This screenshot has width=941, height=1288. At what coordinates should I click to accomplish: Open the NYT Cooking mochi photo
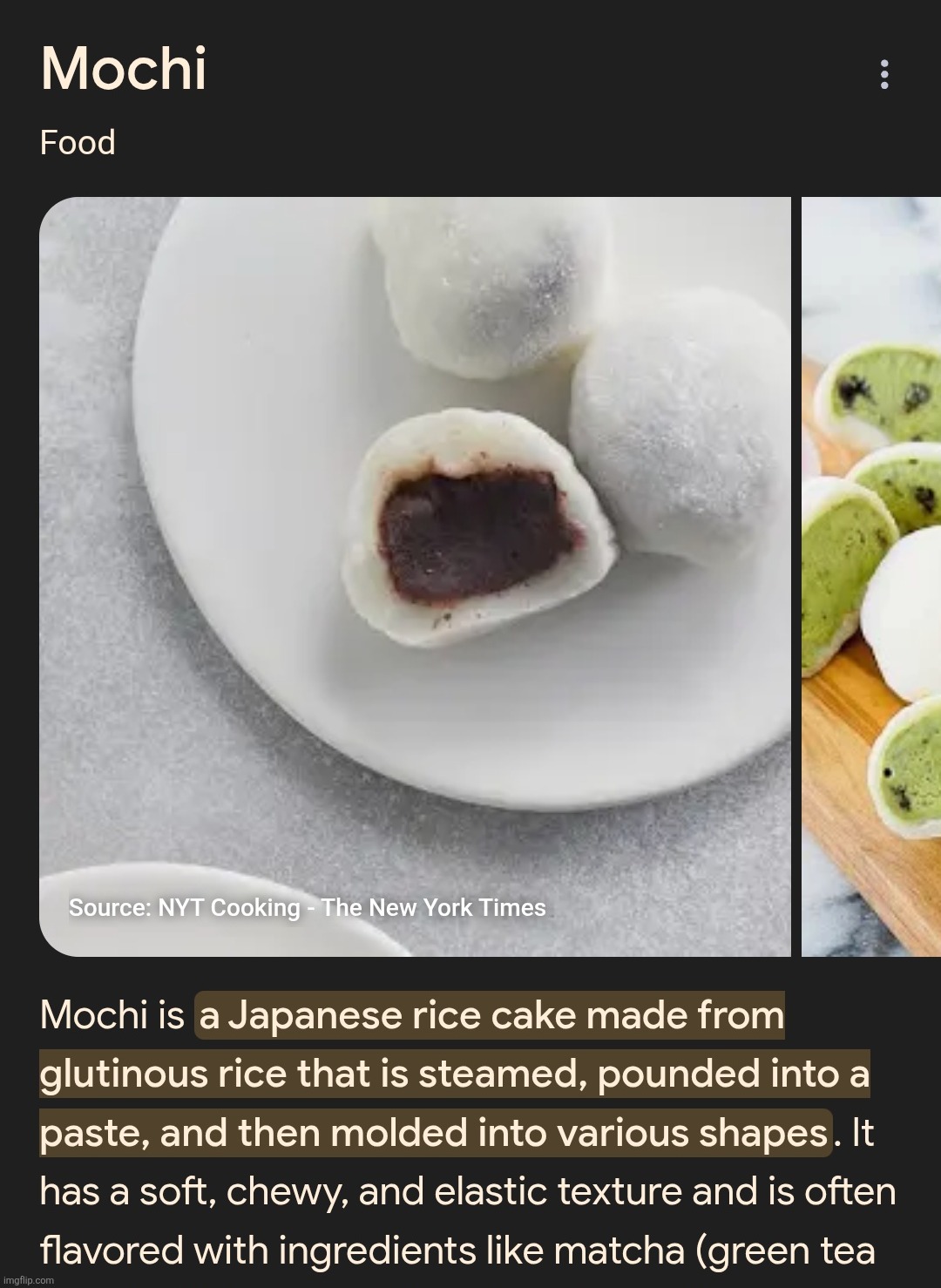coord(415,575)
